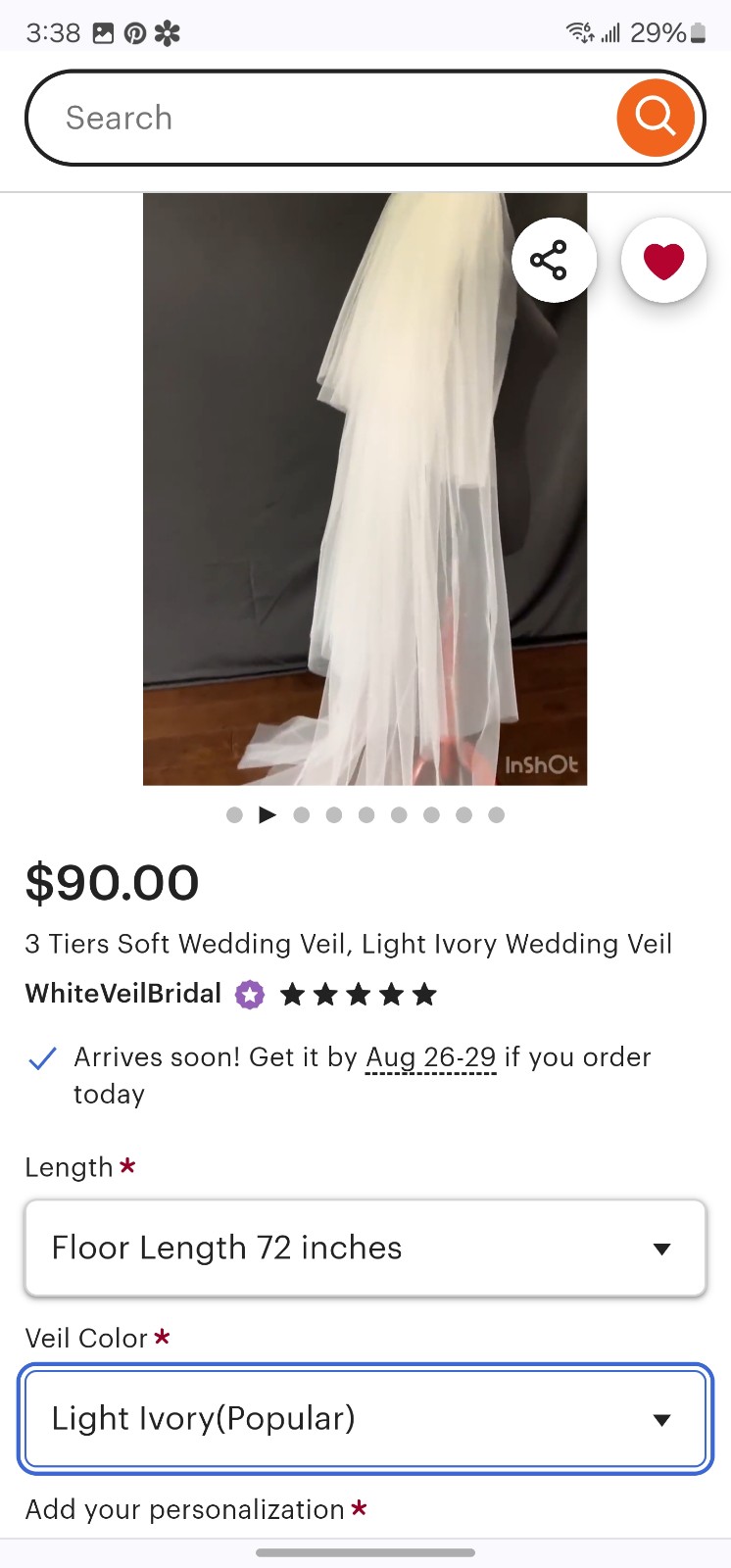This screenshot has width=731, height=1568.
Task: Expand the Length dropdown
Action: coord(365,1248)
